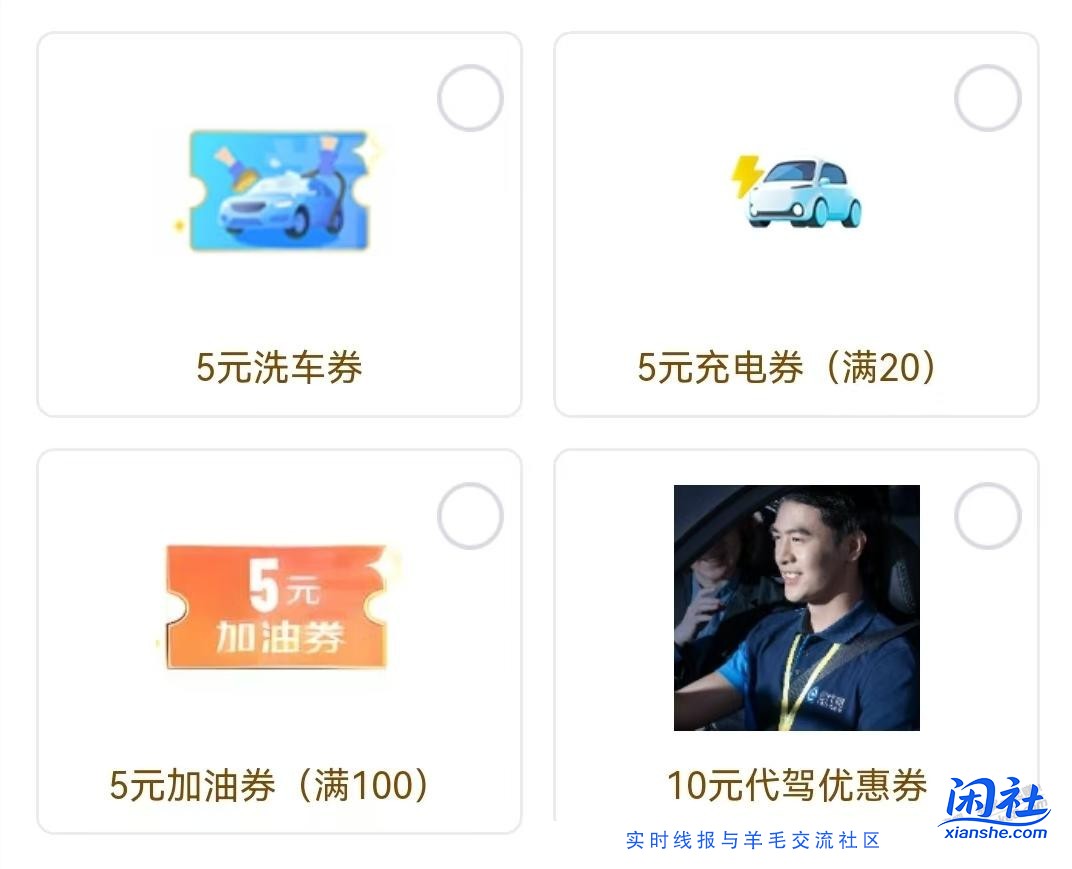
Task: Pick the 10元代驾优惠券 radio button
Action: click(x=987, y=516)
